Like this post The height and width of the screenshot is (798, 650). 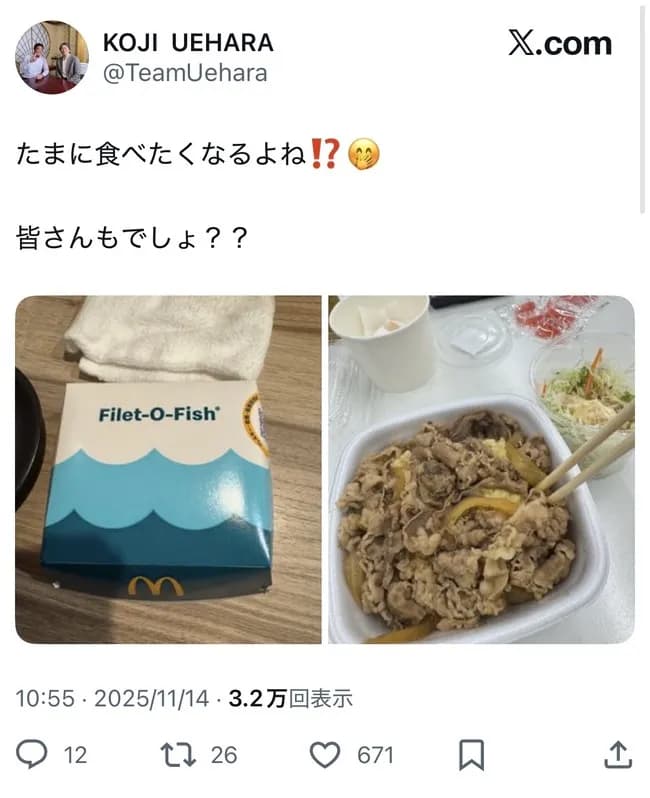(x=324, y=754)
